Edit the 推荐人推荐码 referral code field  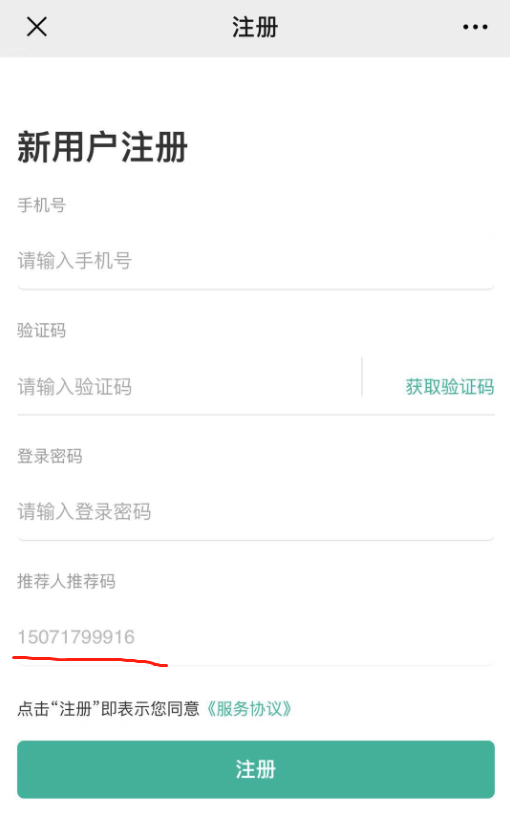click(x=256, y=637)
